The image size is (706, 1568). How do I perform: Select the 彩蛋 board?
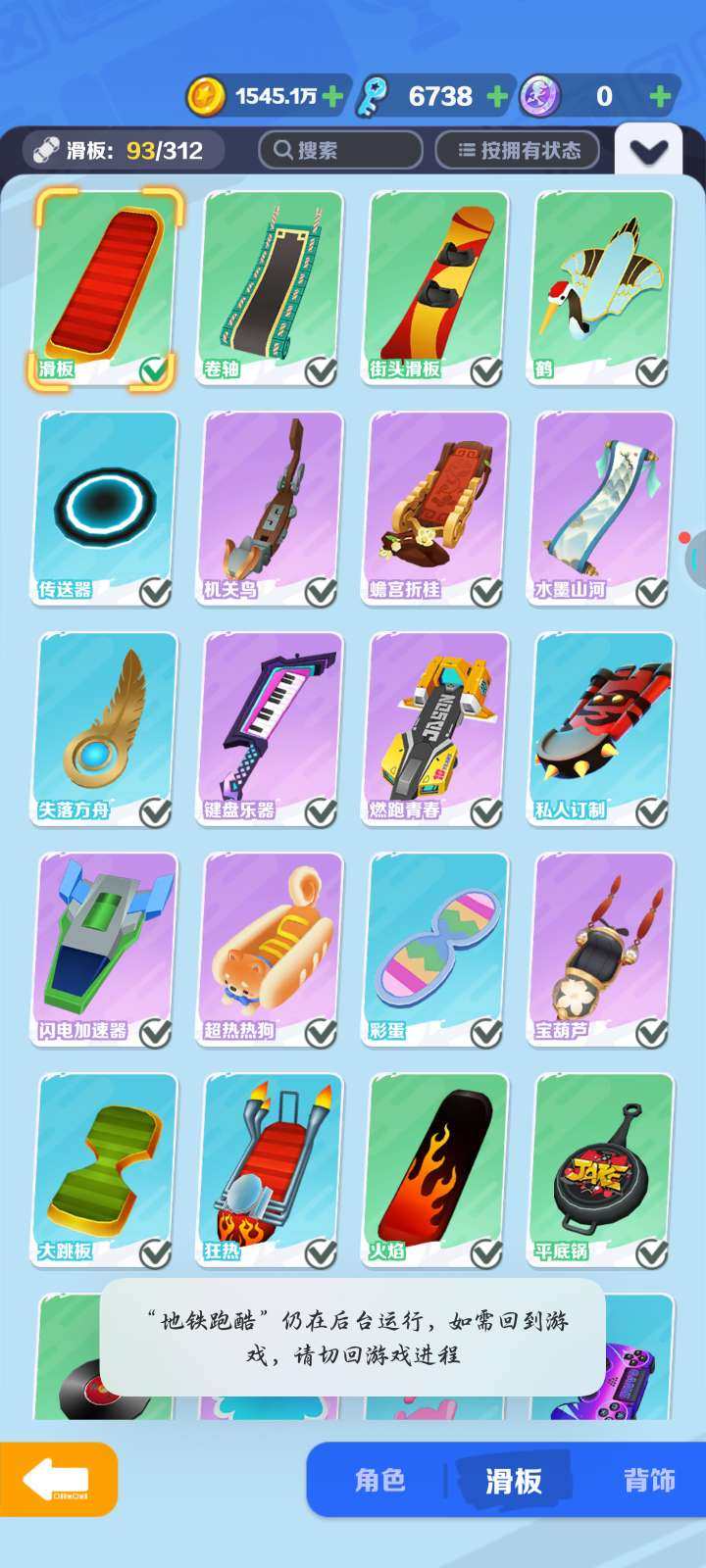[437, 949]
